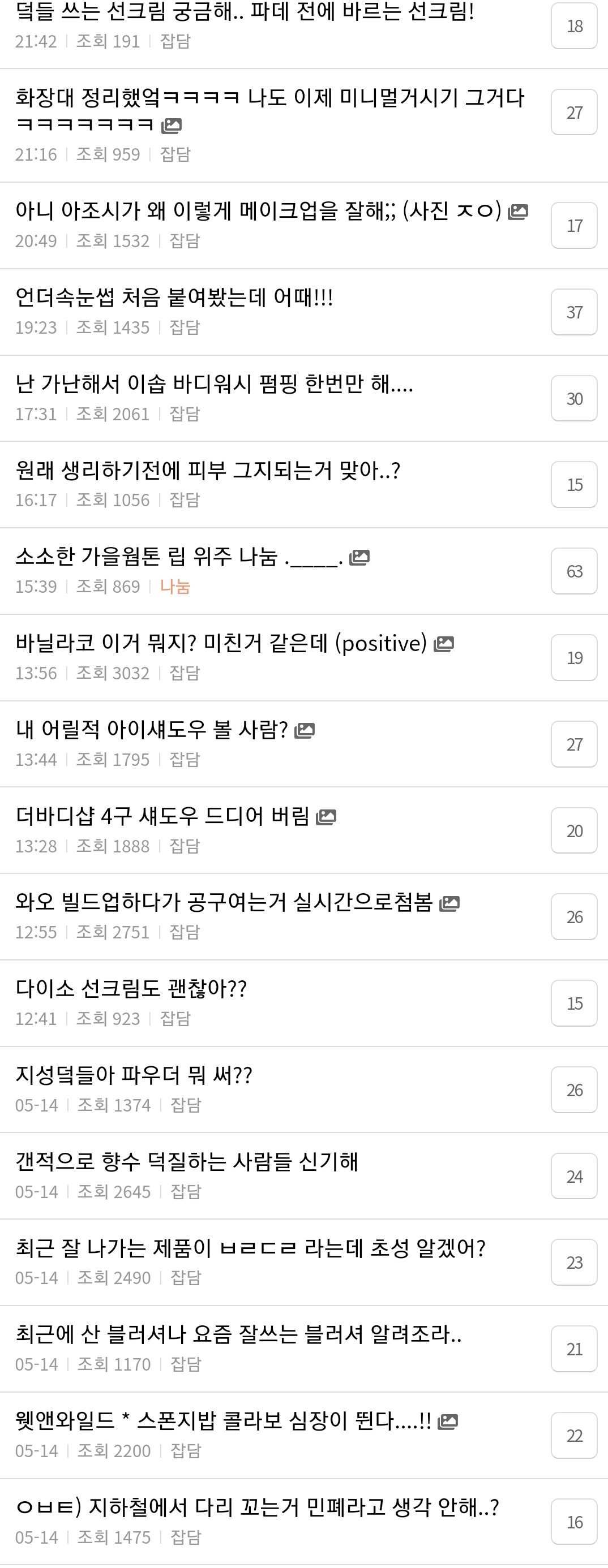The height and width of the screenshot is (1568, 608).
Task: View the post '원래 생리하기전에 피부 그지되는거 맞아..?'
Action: [x=208, y=471]
